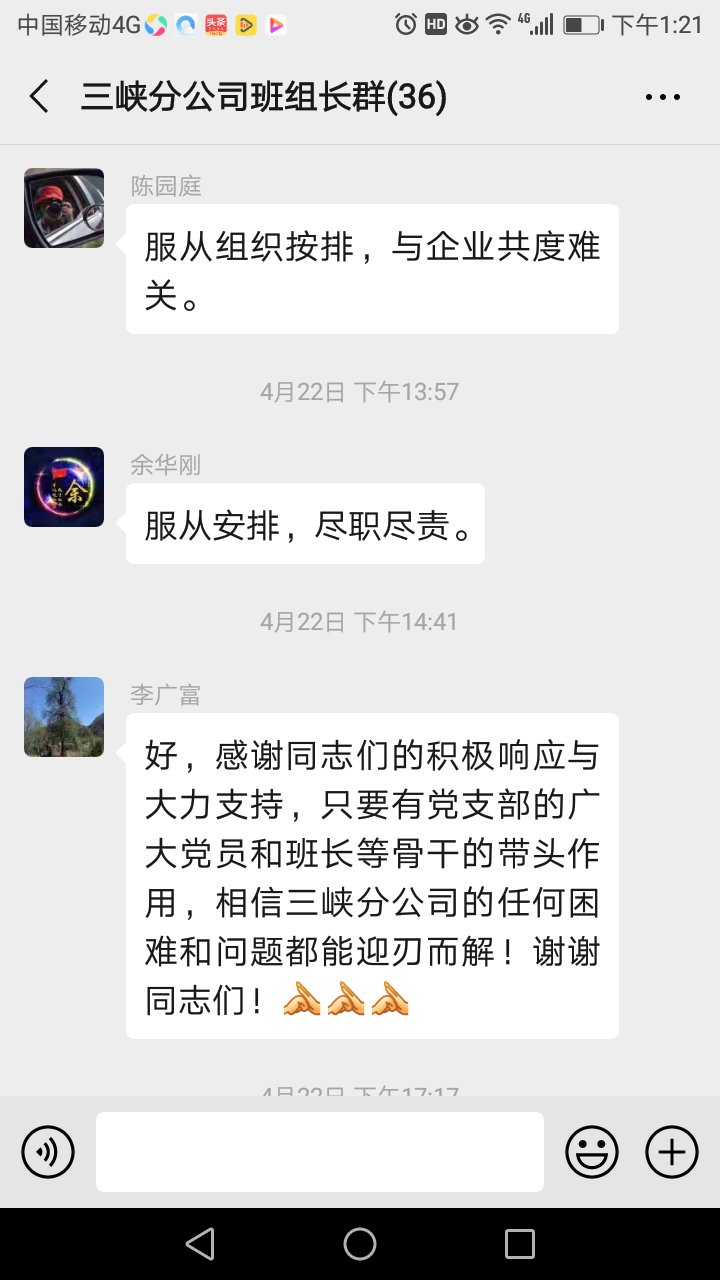Image resolution: width=720 pixels, height=1280 pixels.
Task: Open the group chat info menu
Action: [662, 97]
